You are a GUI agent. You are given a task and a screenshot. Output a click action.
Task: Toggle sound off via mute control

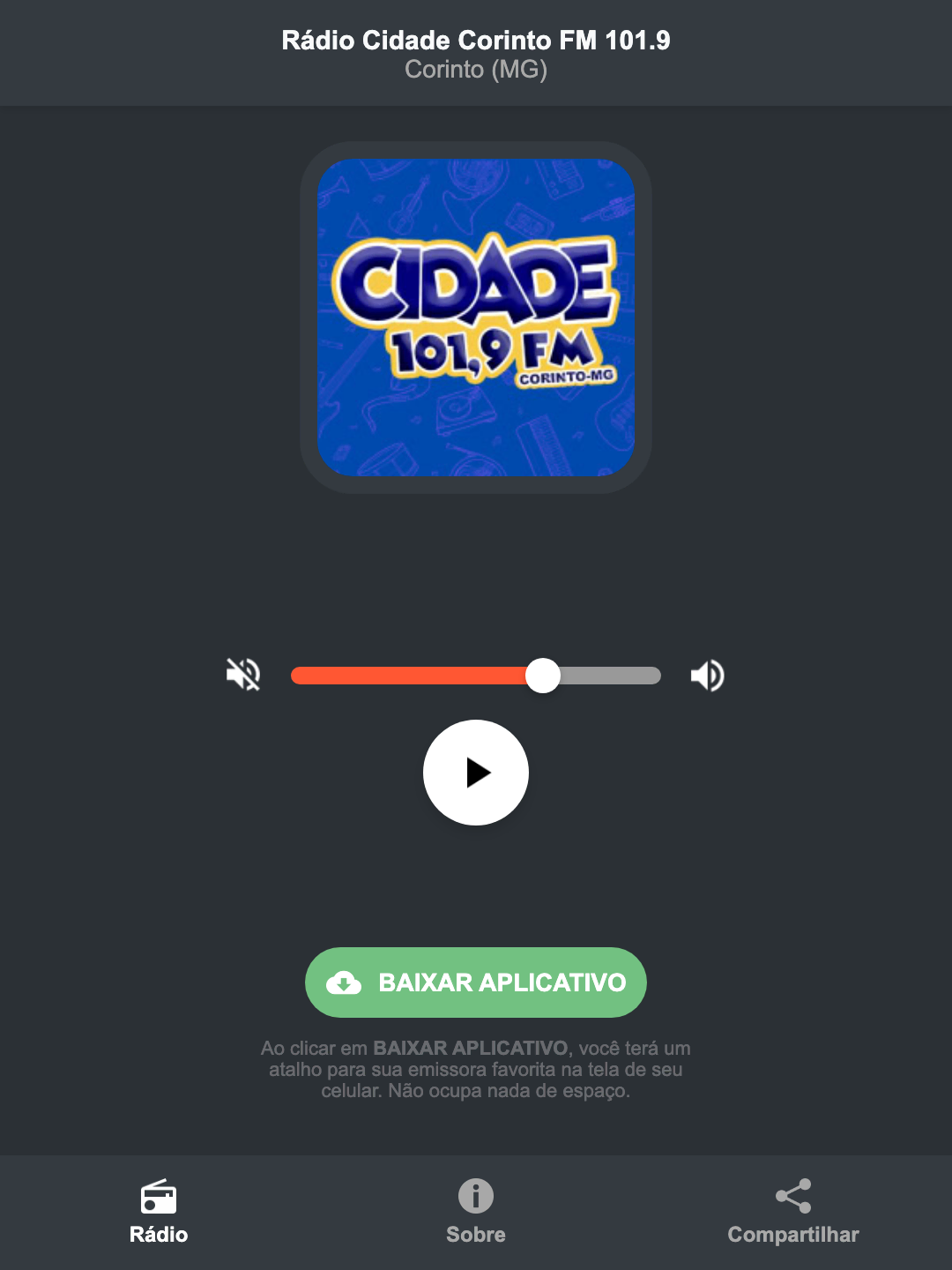[x=242, y=675]
